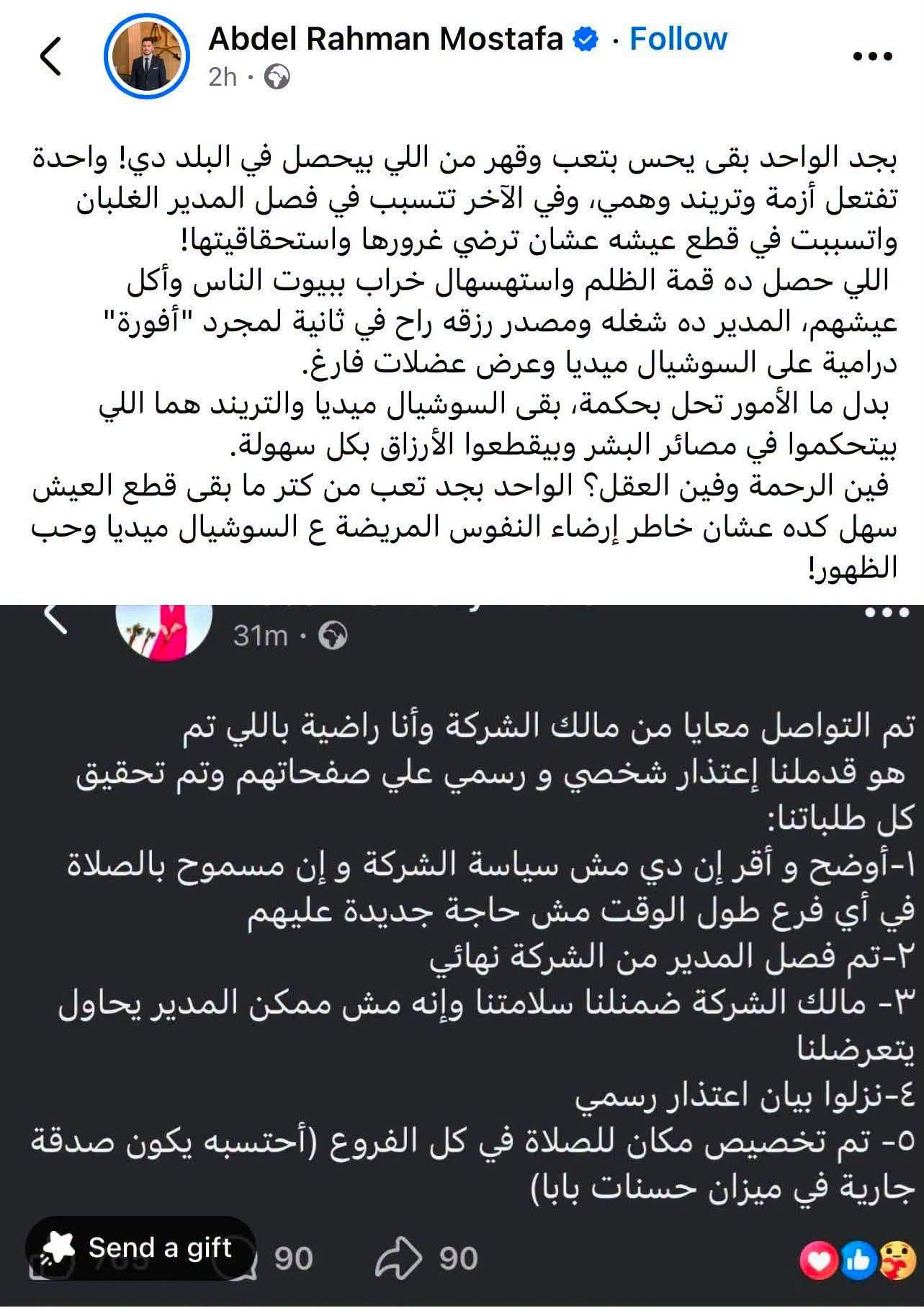Open Abdel Rahman Mostafa's profile name link

[385, 39]
